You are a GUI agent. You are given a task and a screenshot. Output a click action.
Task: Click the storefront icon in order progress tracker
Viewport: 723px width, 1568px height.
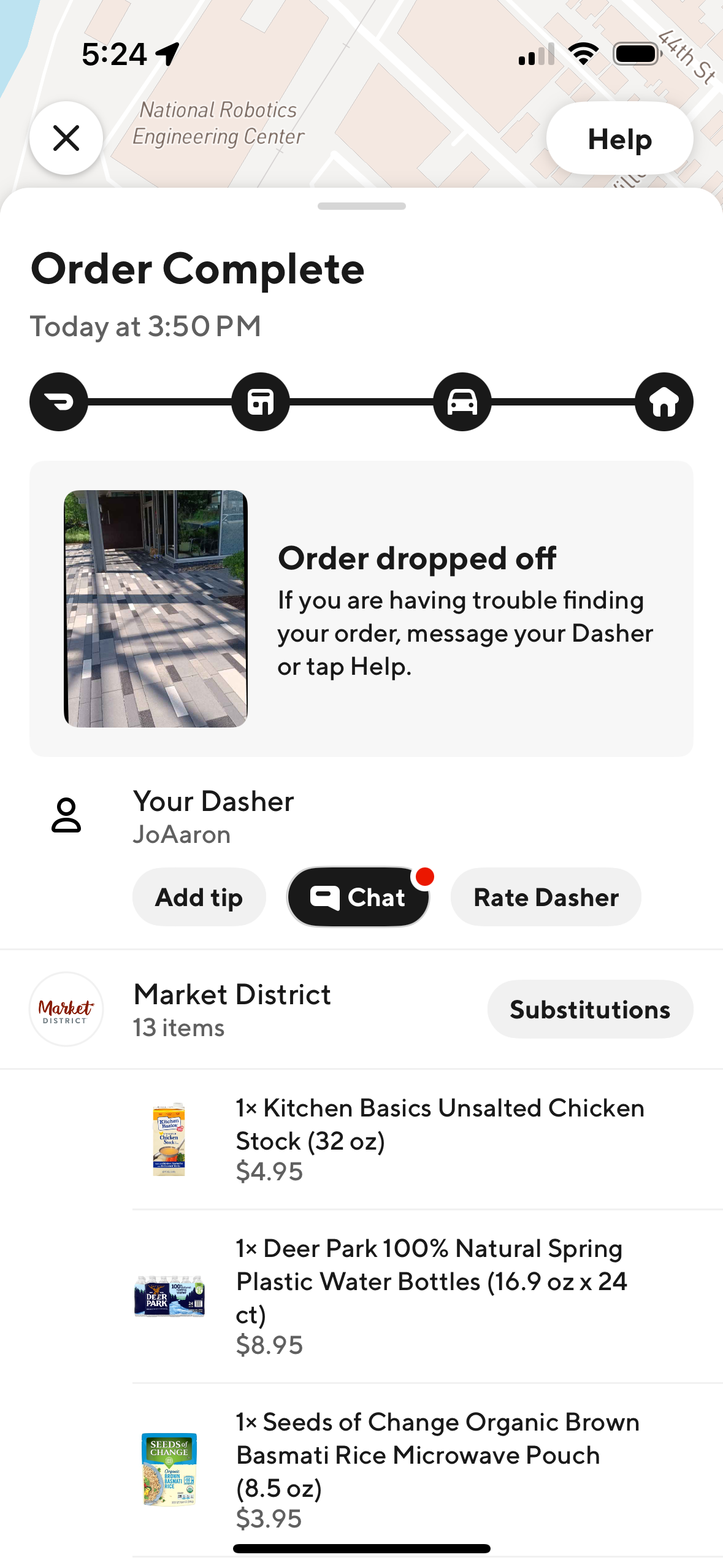(260, 402)
